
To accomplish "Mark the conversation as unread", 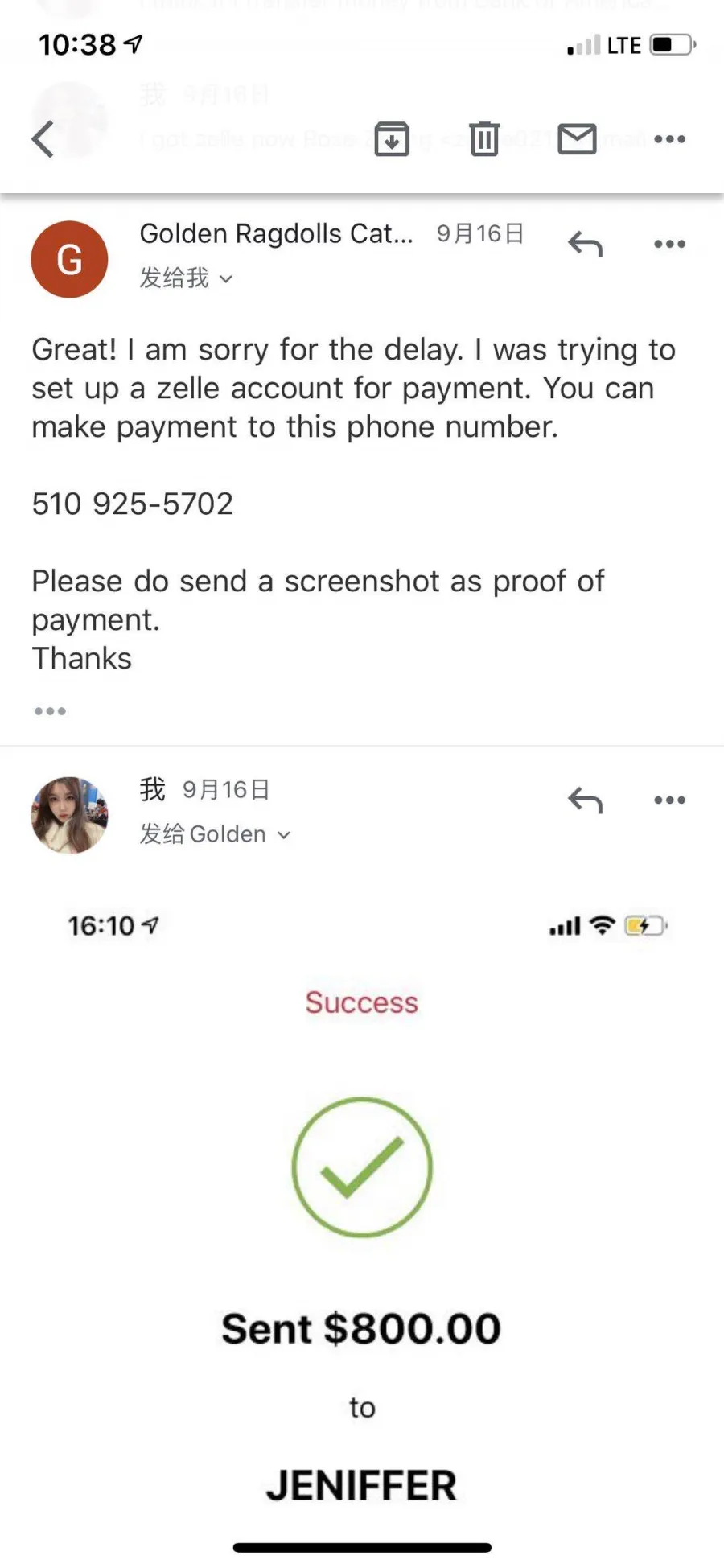I will click(x=577, y=139).
